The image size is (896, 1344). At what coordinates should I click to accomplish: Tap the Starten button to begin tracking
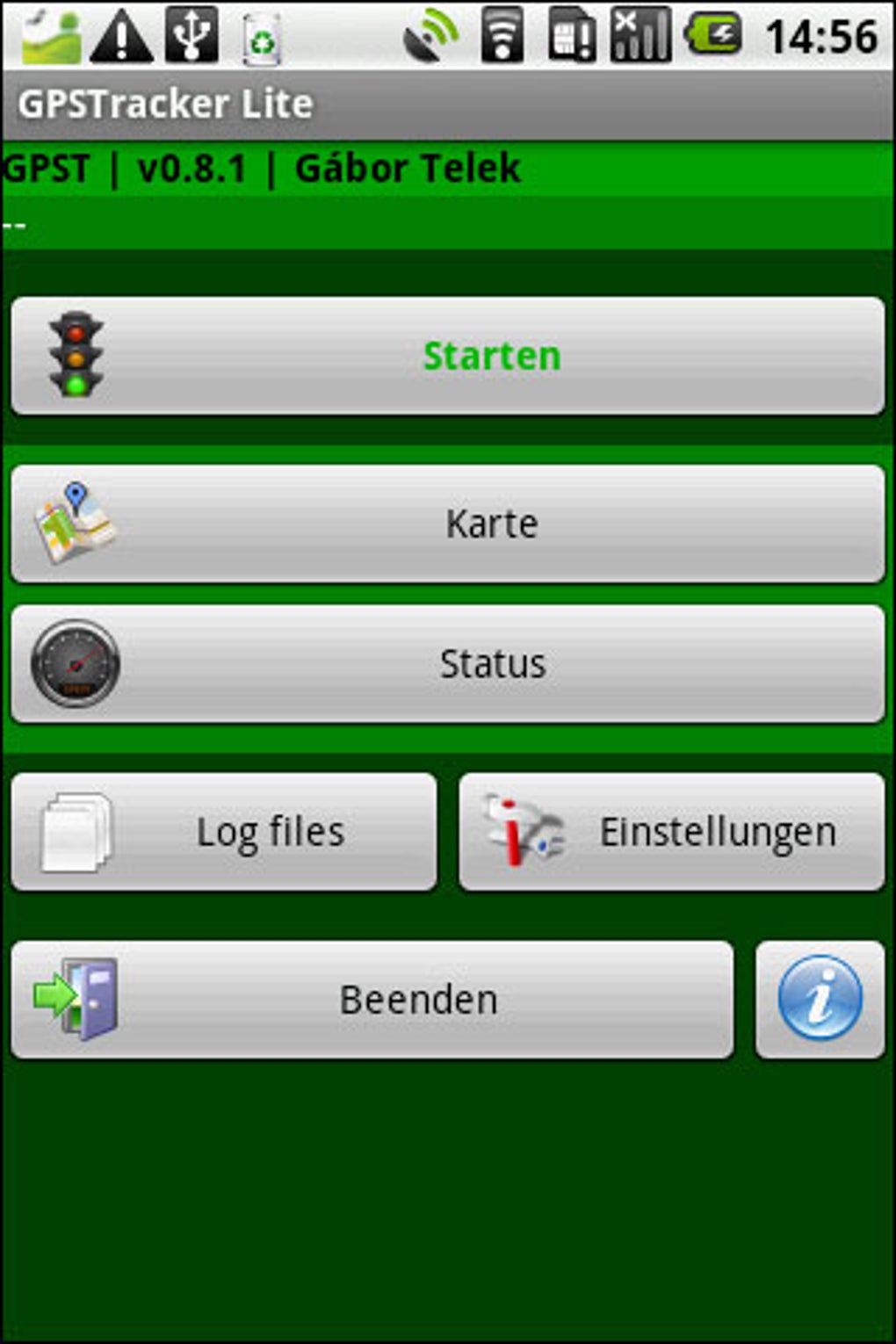point(448,356)
